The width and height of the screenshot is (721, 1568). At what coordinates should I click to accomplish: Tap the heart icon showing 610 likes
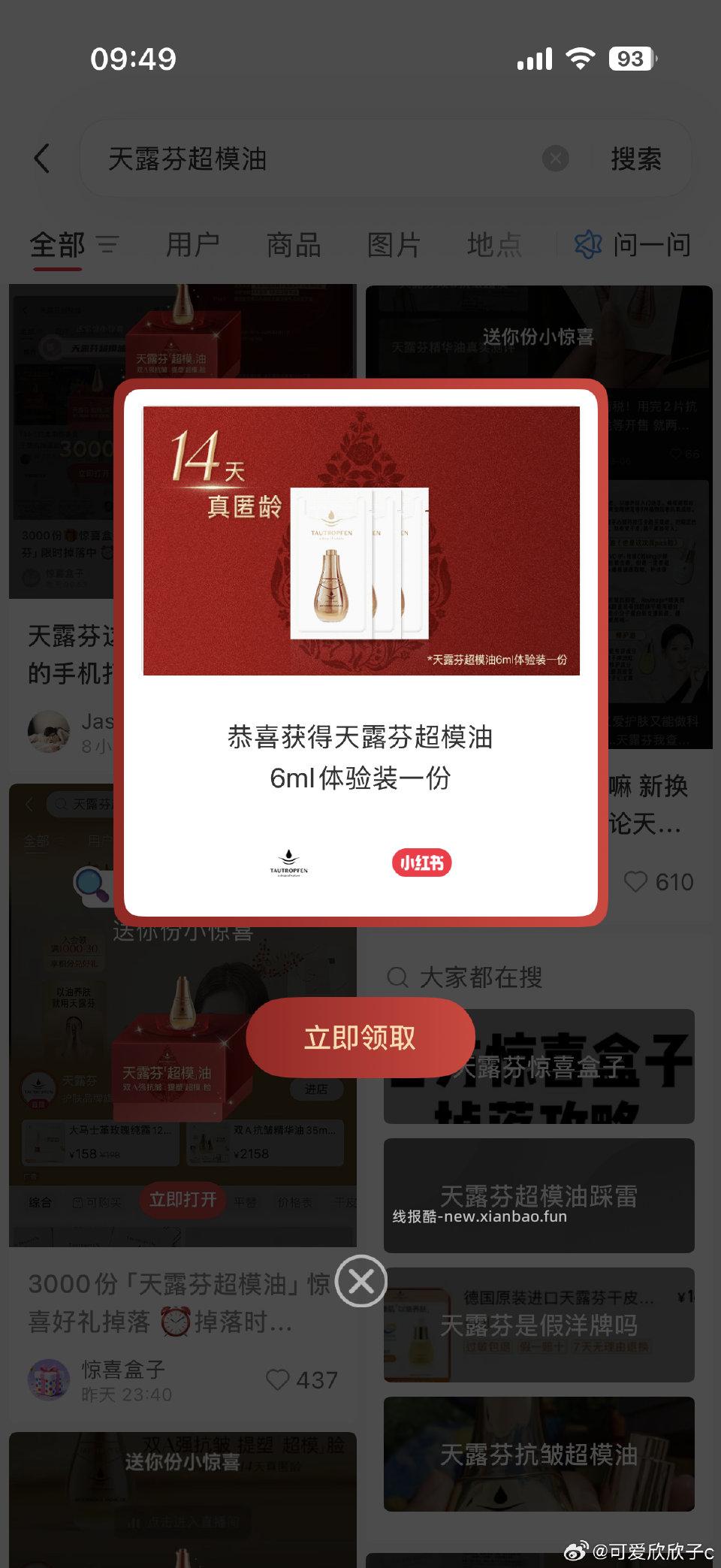click(637, 882)
